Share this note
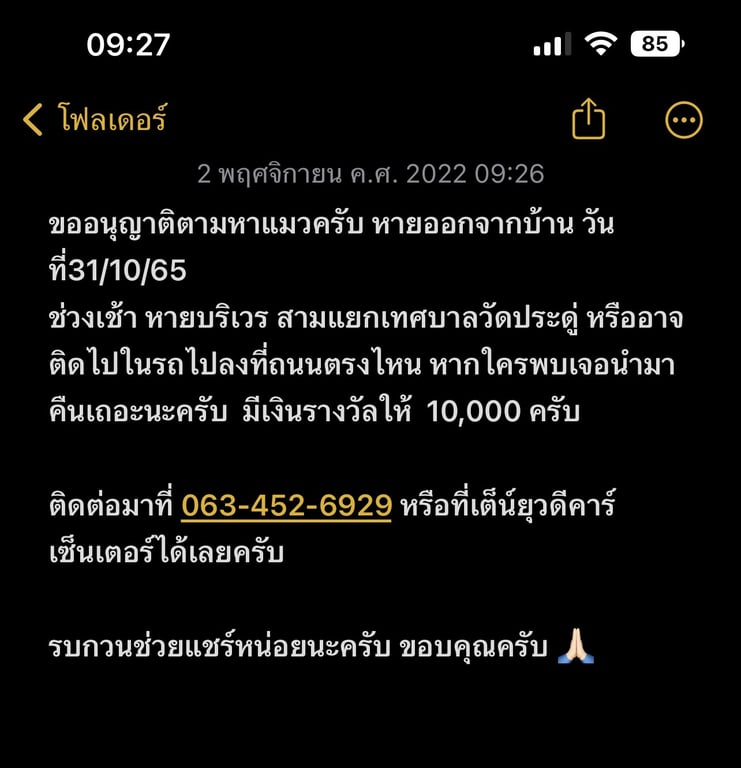Viewport: 741px width, 768px height. 589,119
